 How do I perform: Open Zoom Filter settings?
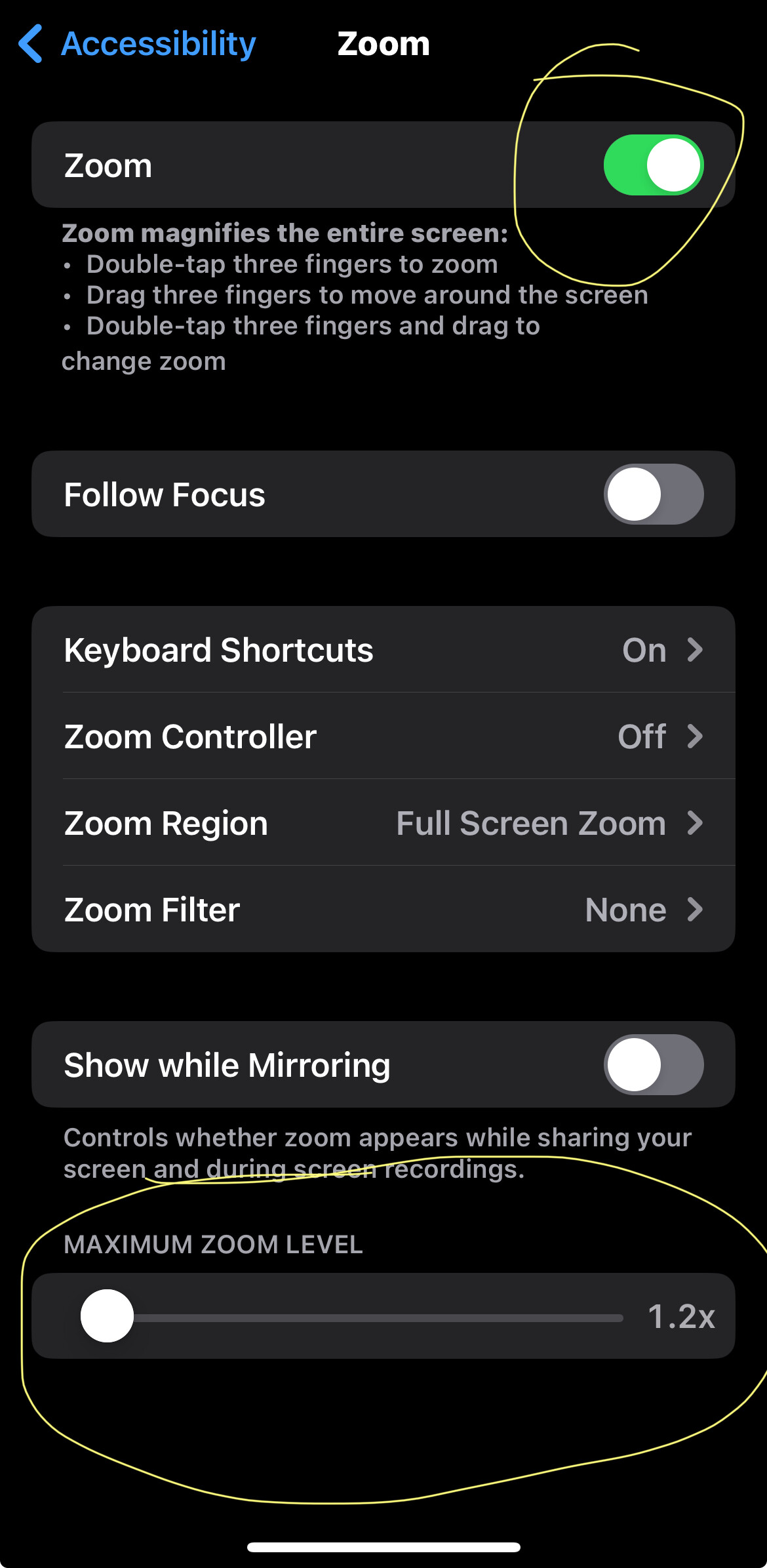pos(383,909)
